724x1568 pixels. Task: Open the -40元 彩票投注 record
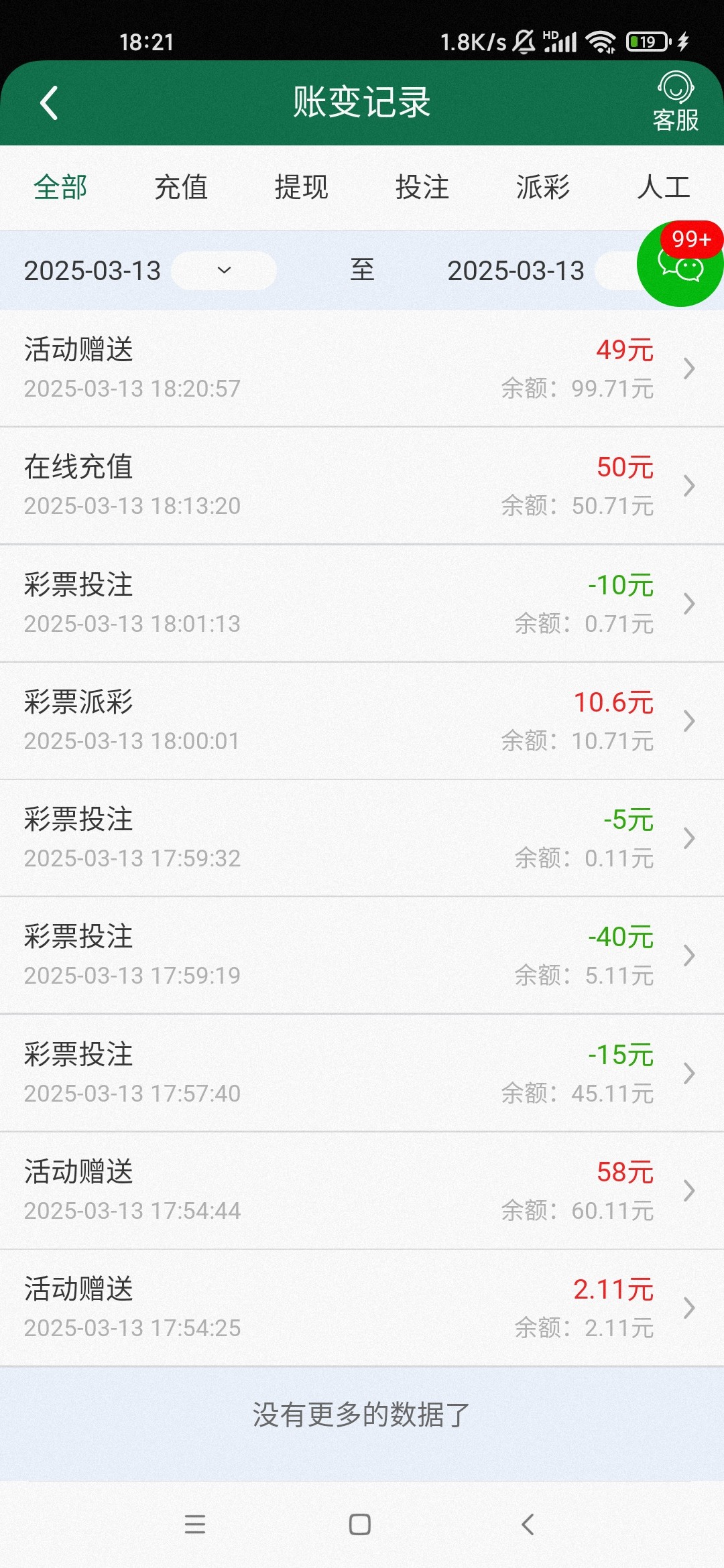click(362, 956)
